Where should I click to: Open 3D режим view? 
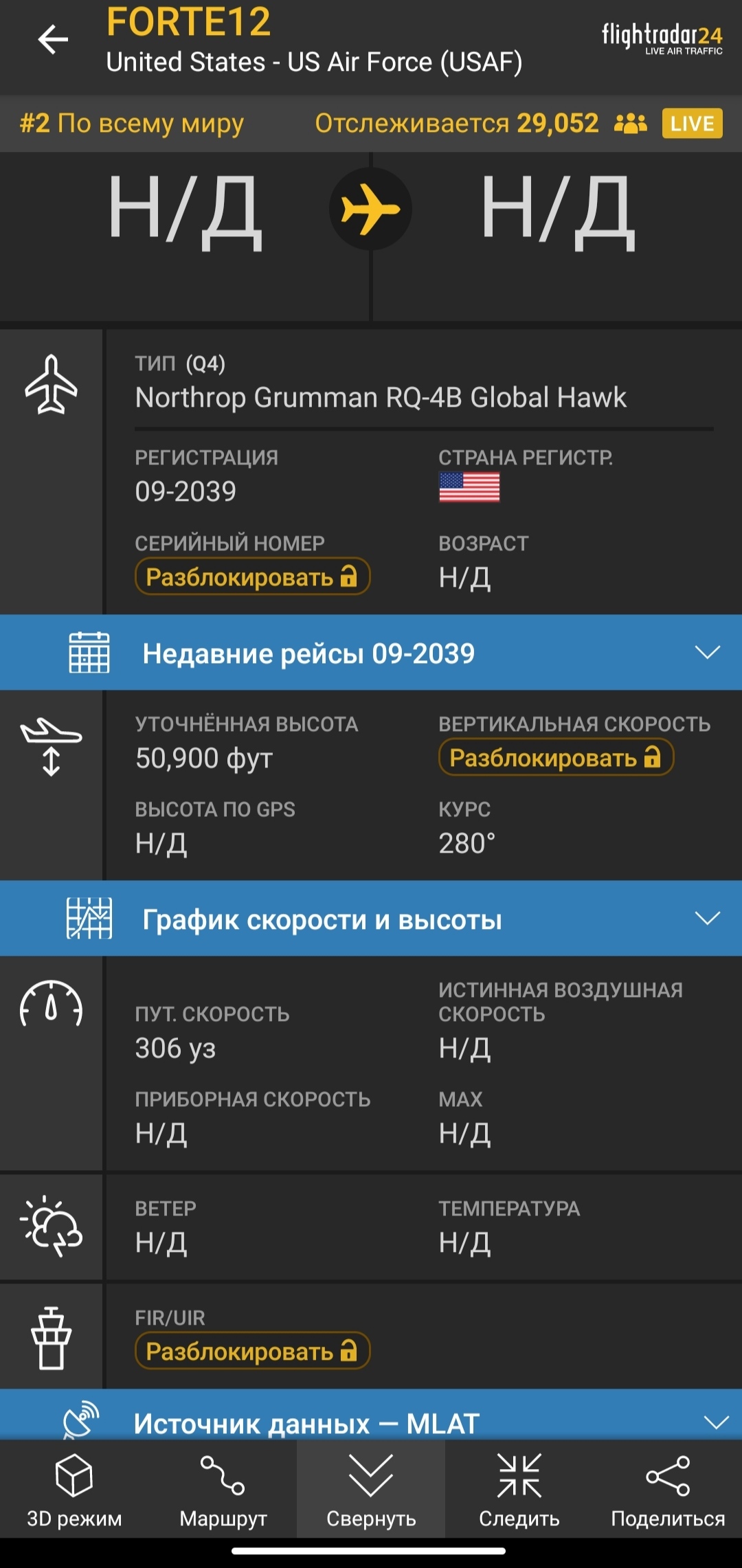[x=74, y=1490]
